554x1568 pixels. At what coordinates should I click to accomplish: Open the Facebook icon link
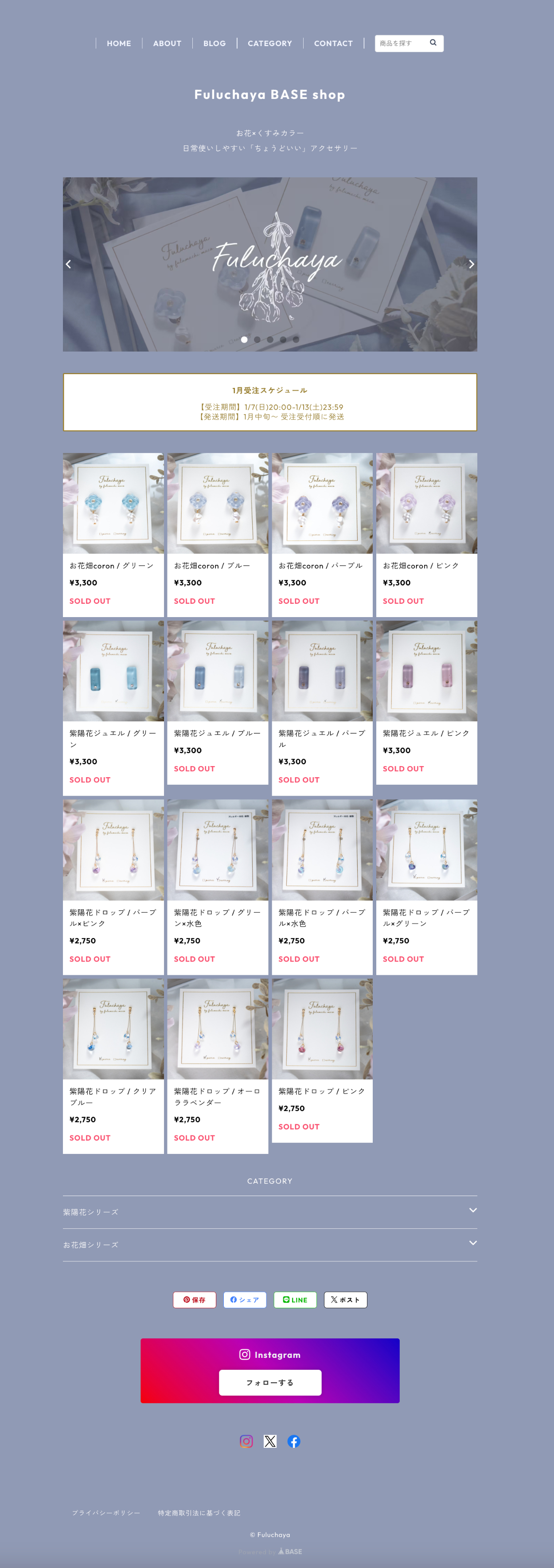click(x=293, y=1441)
